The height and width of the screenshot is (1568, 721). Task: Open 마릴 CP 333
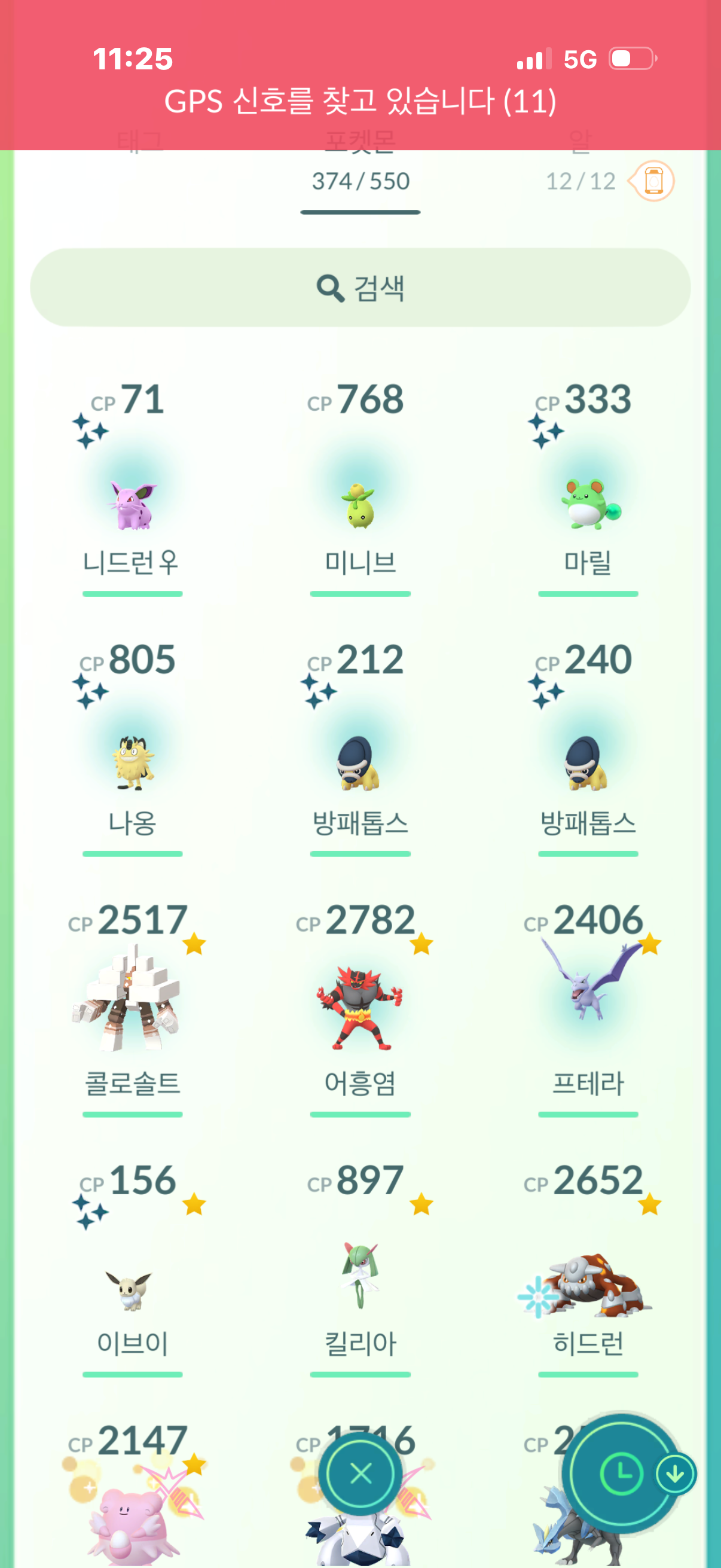point(588,504)
